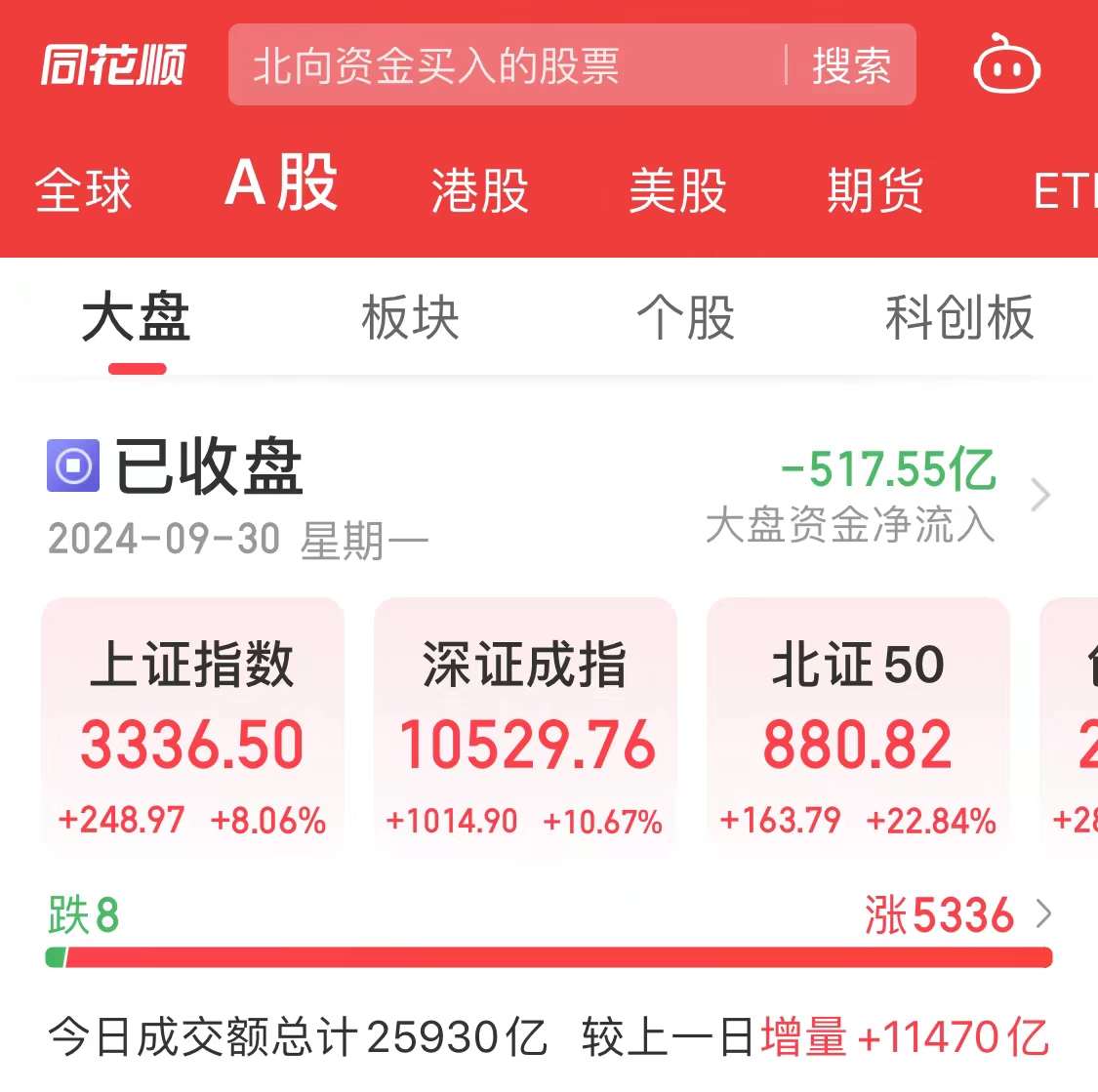Open the 美股 tab
The width and height of the screenshot is (1098, 1092).
677,189
